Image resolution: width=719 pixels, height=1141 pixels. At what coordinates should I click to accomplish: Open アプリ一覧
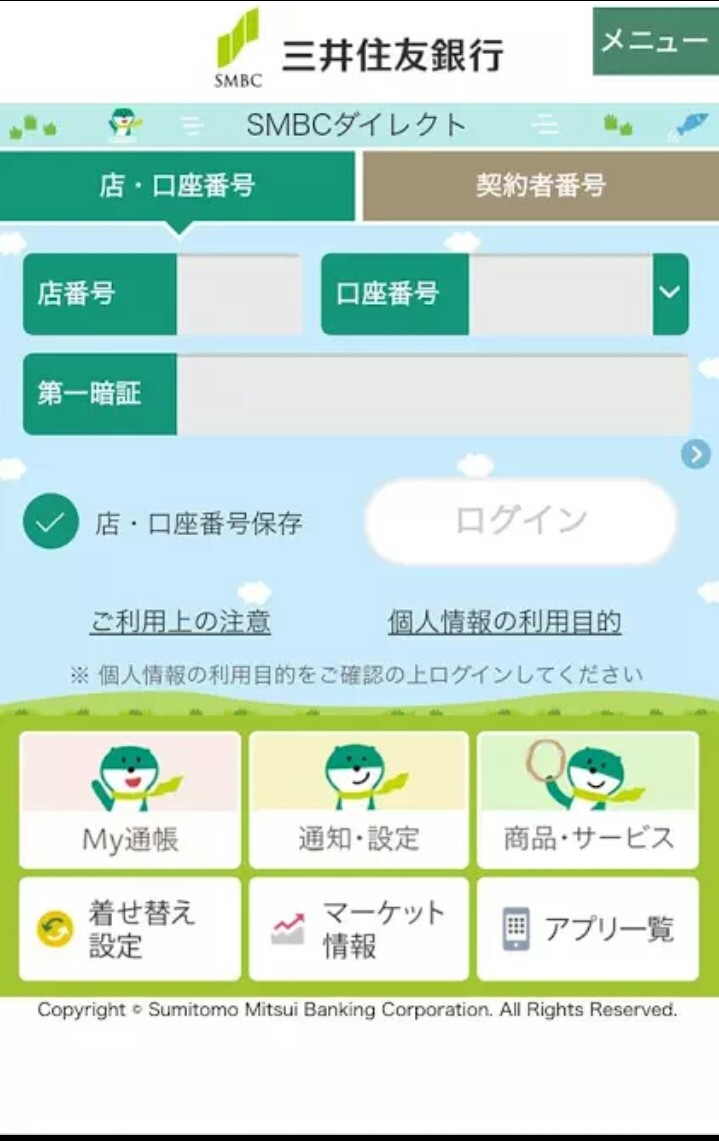point(588,929)
